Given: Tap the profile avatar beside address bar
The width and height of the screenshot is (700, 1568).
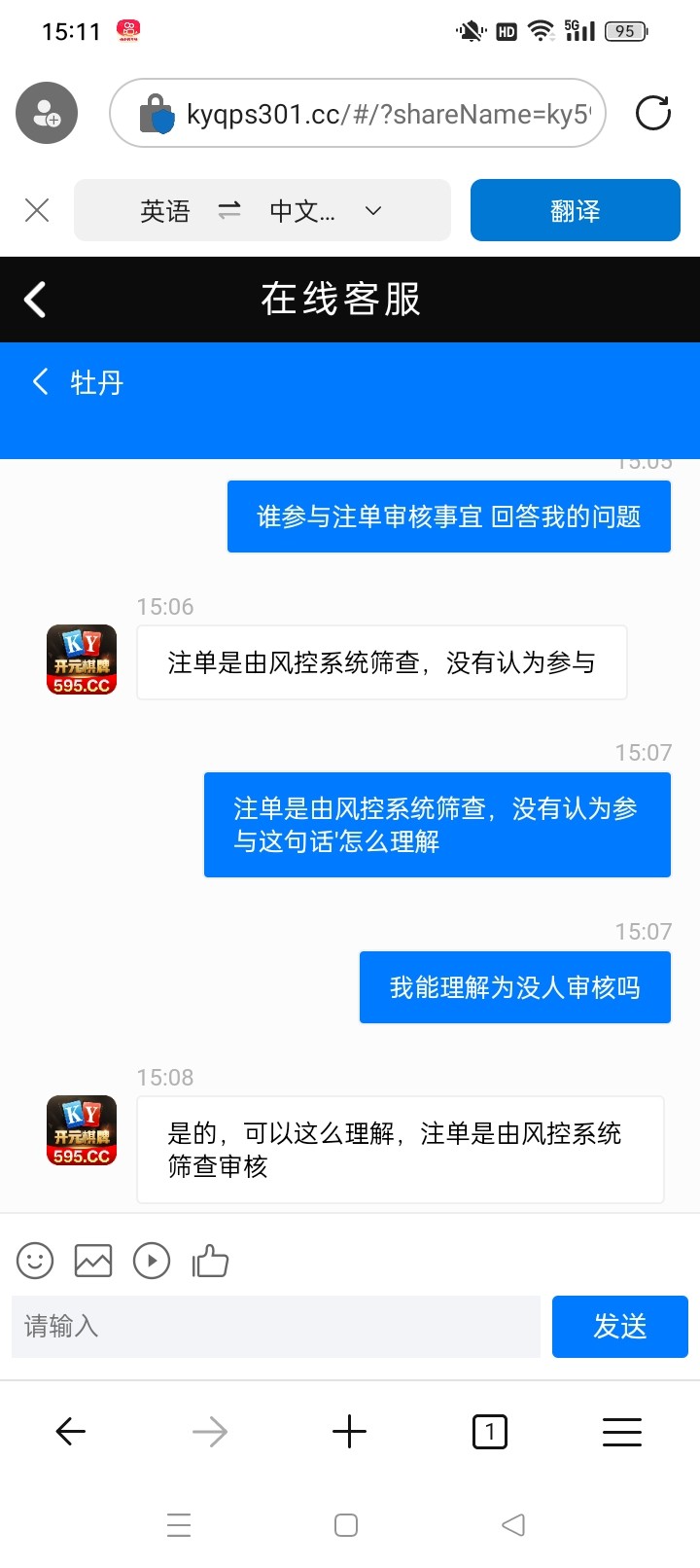Looking at the screenshot, I should 46,113.
